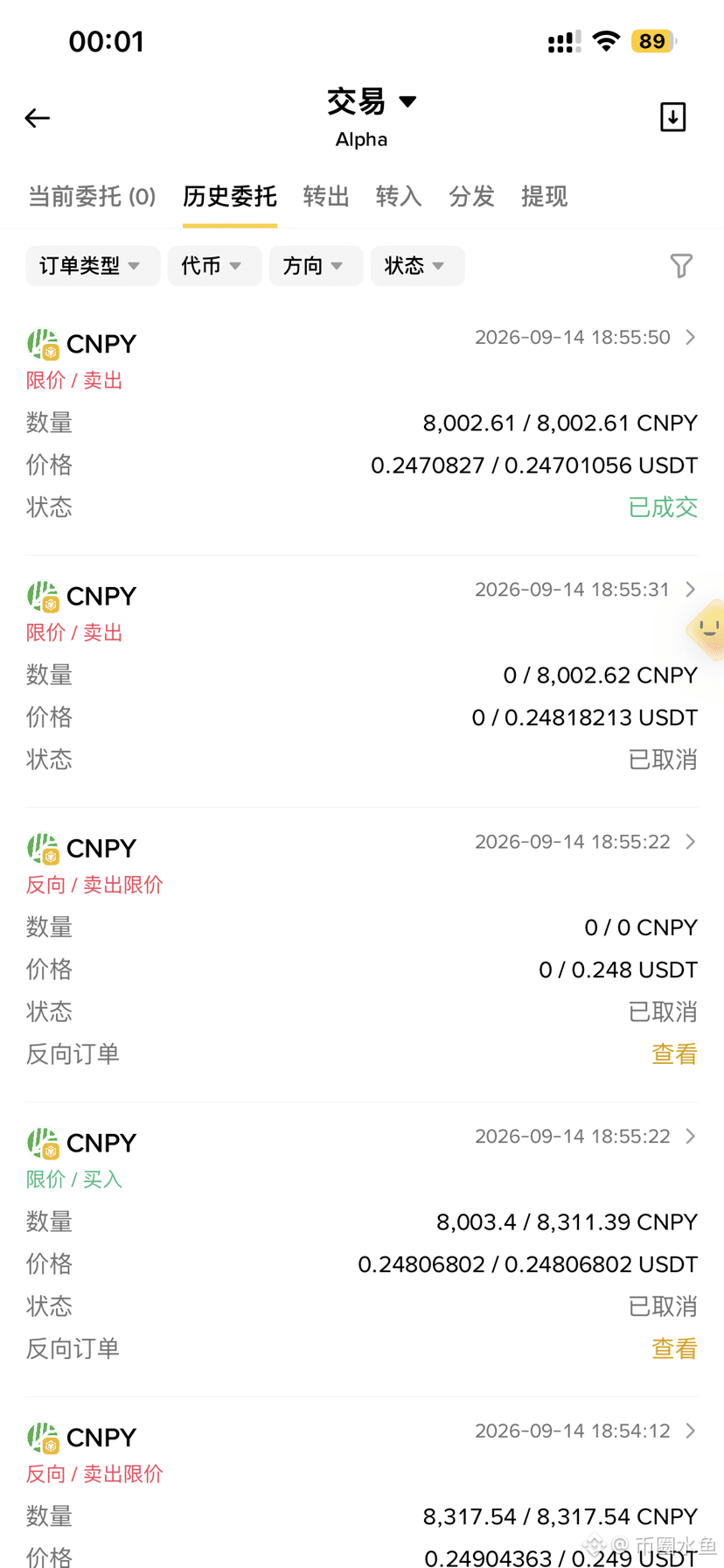
Task: Open the 交易 Alpha dropdown title
Action: [371, 117]
